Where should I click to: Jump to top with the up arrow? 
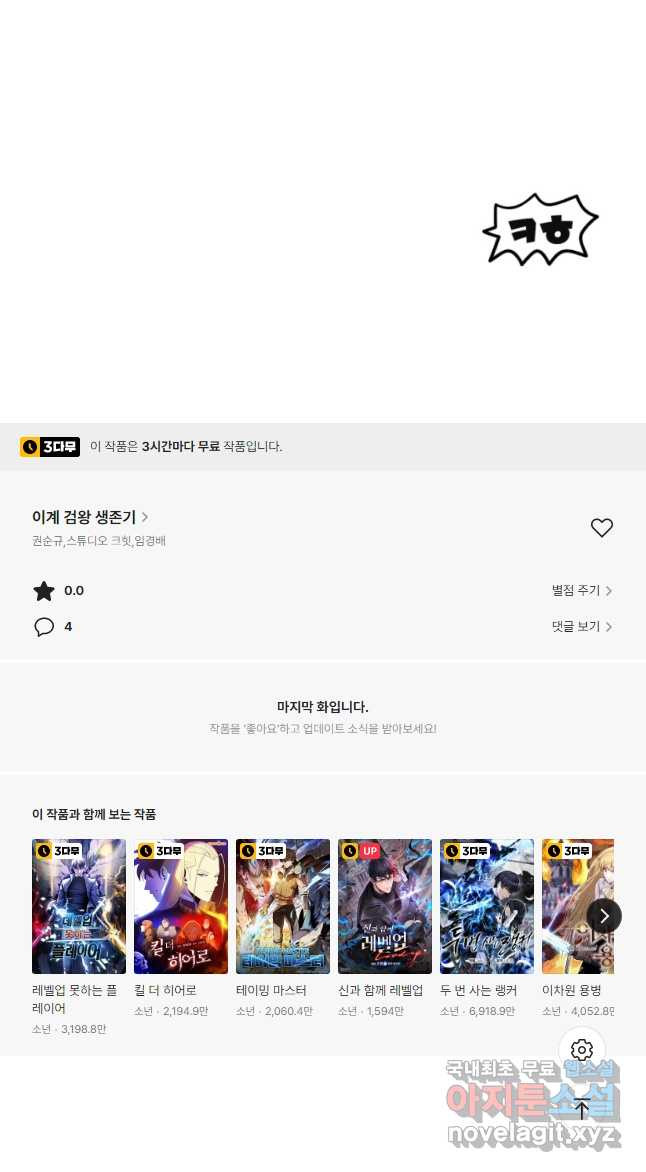(582, 1108)
